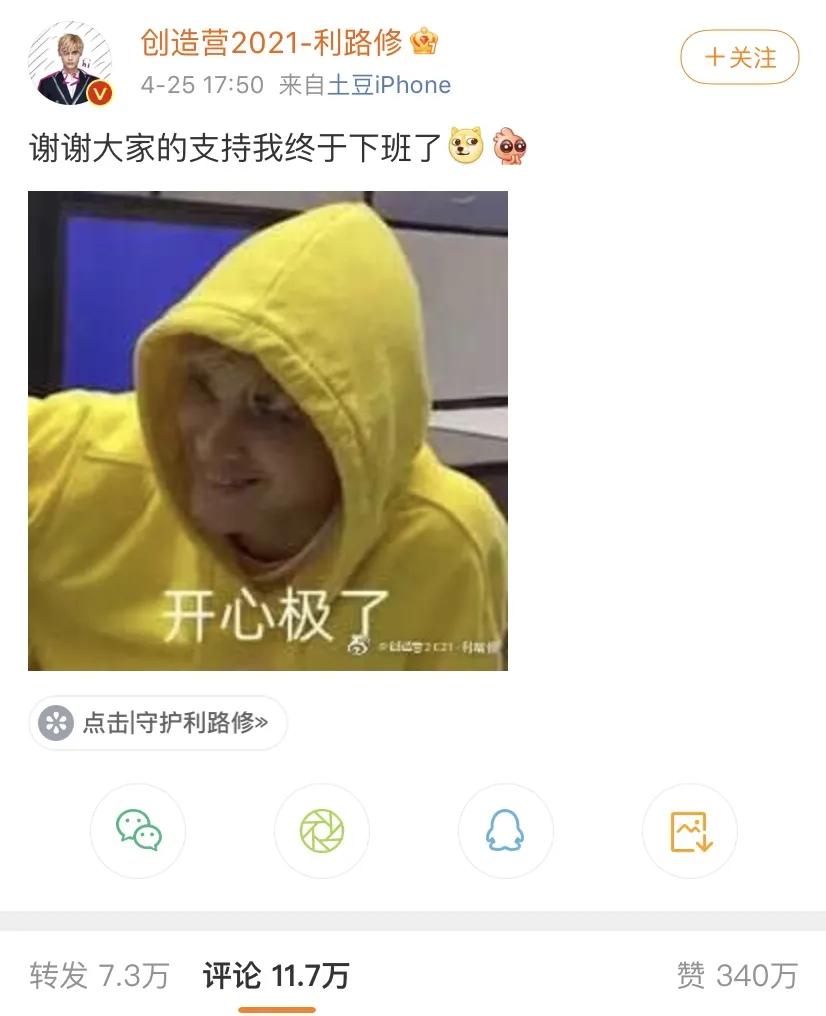Tap the crown emoji after the username

click(424, 43)
